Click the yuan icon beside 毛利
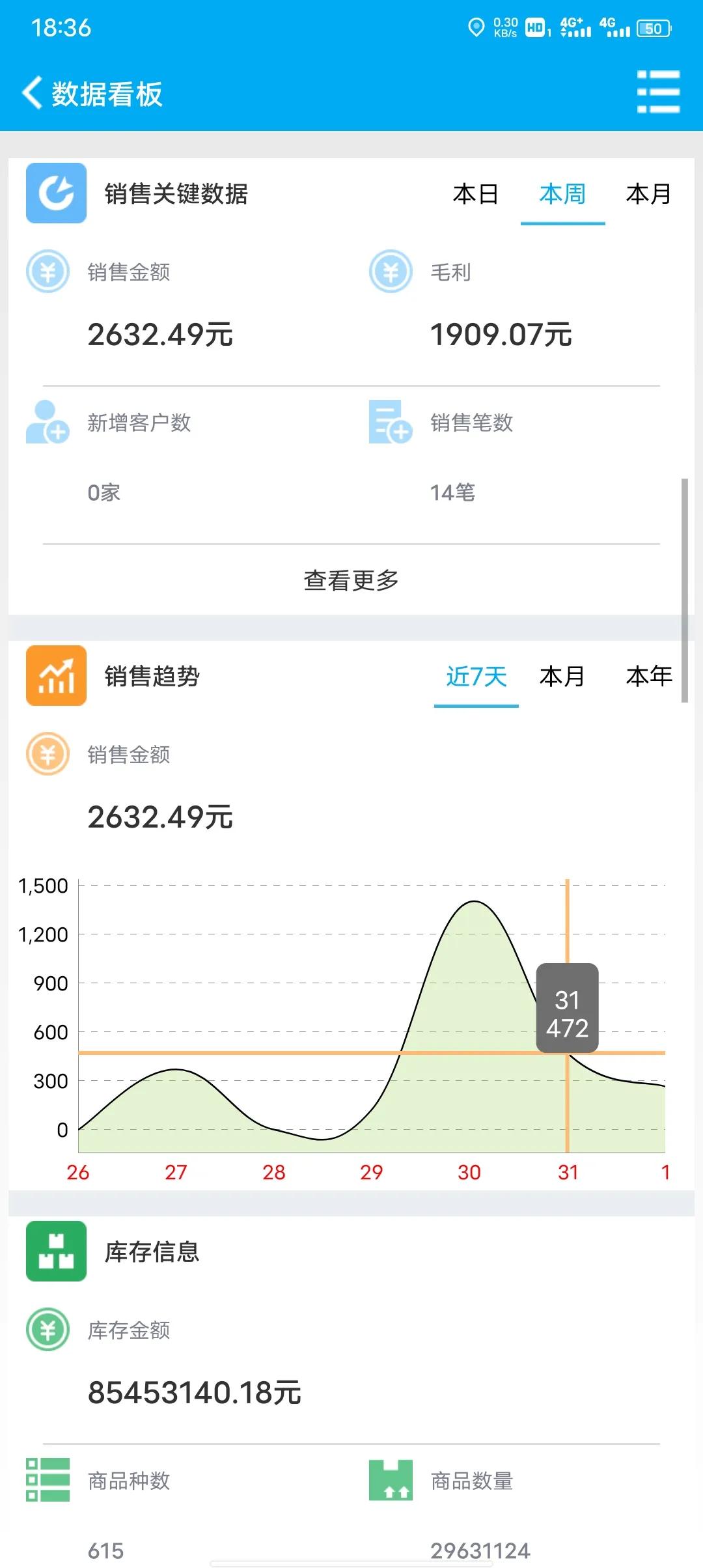 pos(389,273)
